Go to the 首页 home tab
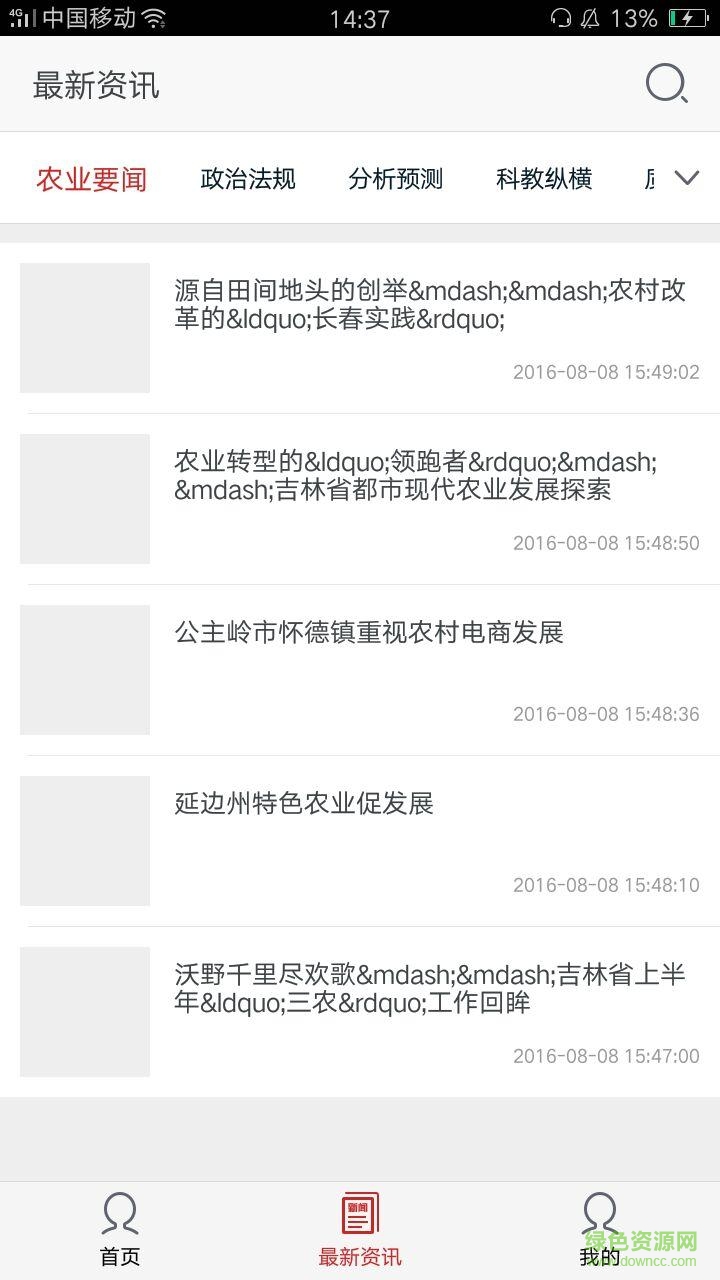 (x=120, y=1230)
